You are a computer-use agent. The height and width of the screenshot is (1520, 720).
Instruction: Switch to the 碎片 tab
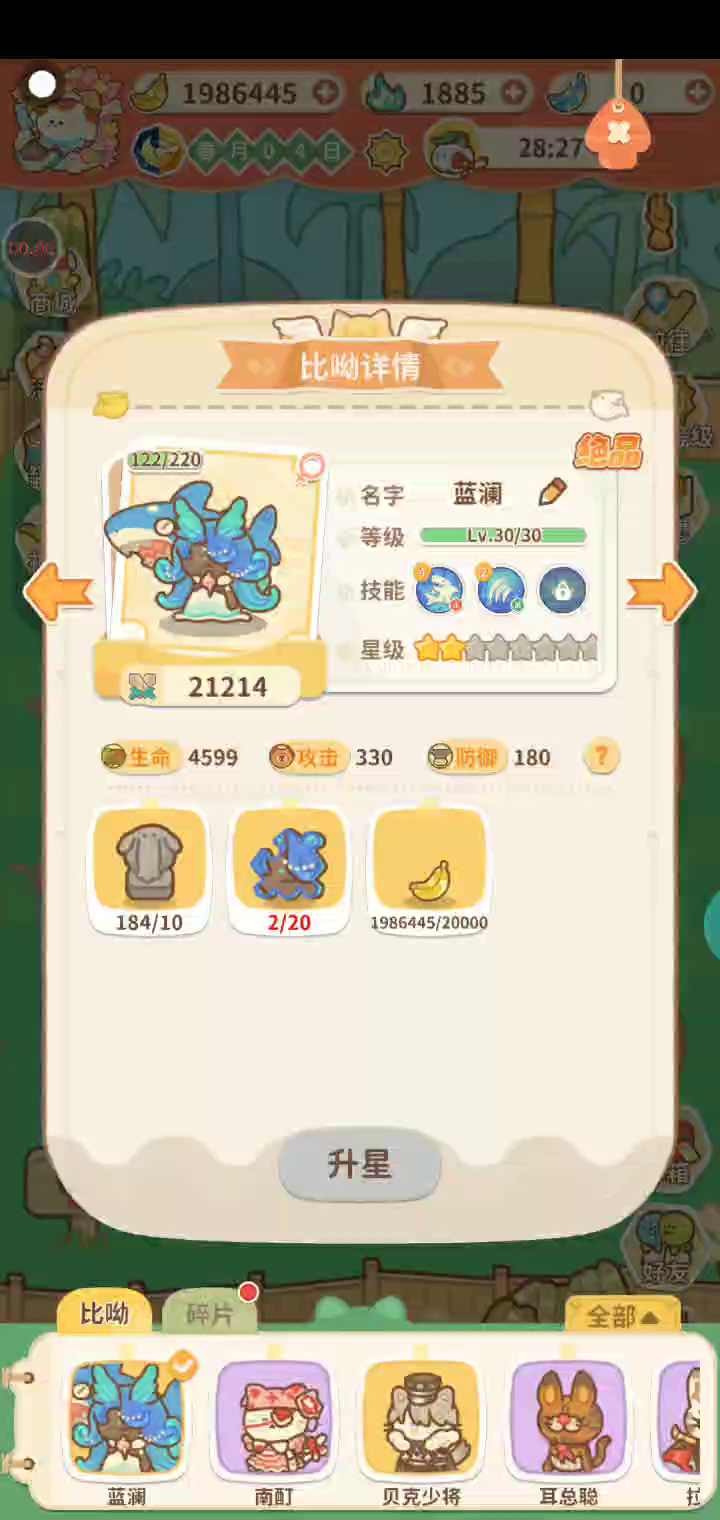click(x=209, y=1313)
